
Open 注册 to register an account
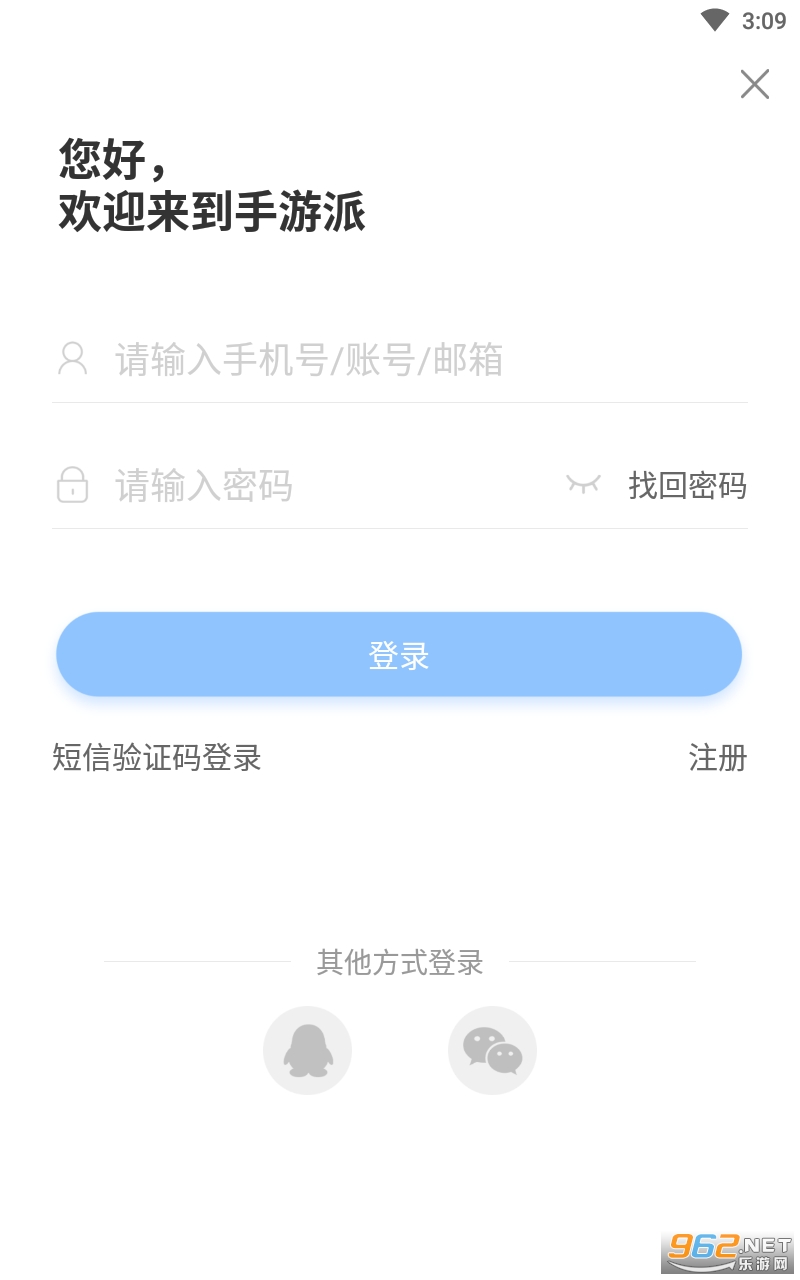point(717,758)
